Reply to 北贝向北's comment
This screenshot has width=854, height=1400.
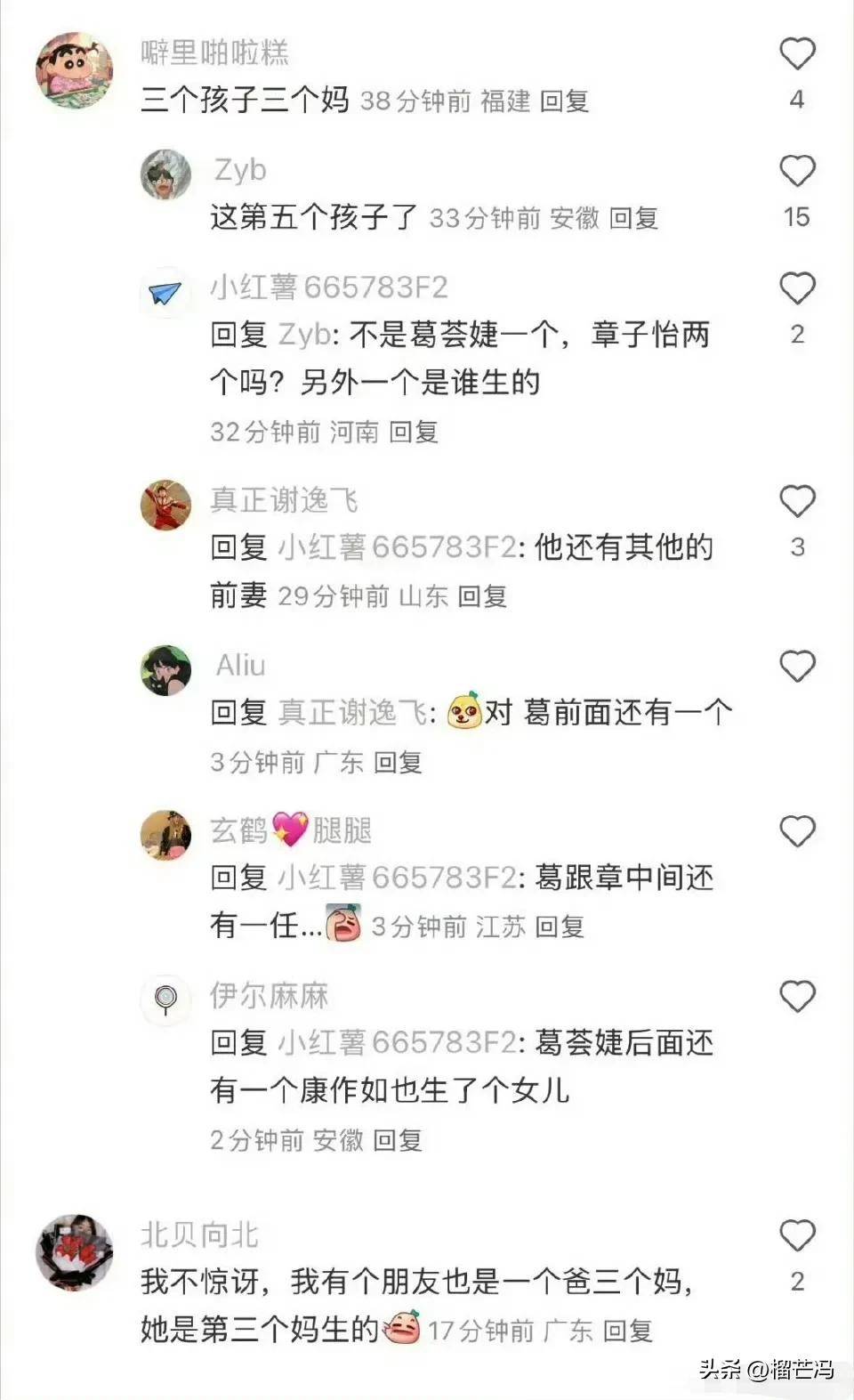click(x=627, y=1331)
